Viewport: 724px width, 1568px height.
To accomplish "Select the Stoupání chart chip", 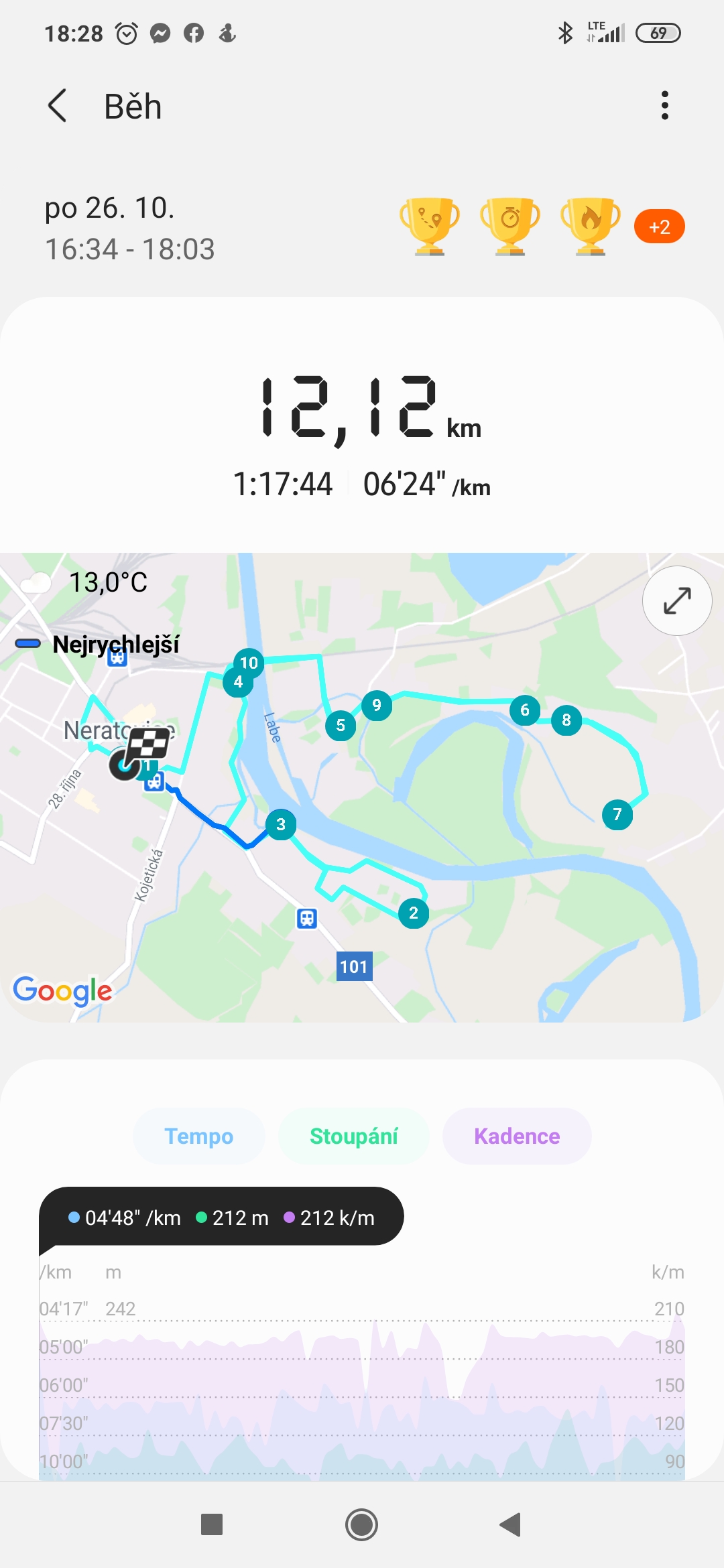I will 353,1136.
